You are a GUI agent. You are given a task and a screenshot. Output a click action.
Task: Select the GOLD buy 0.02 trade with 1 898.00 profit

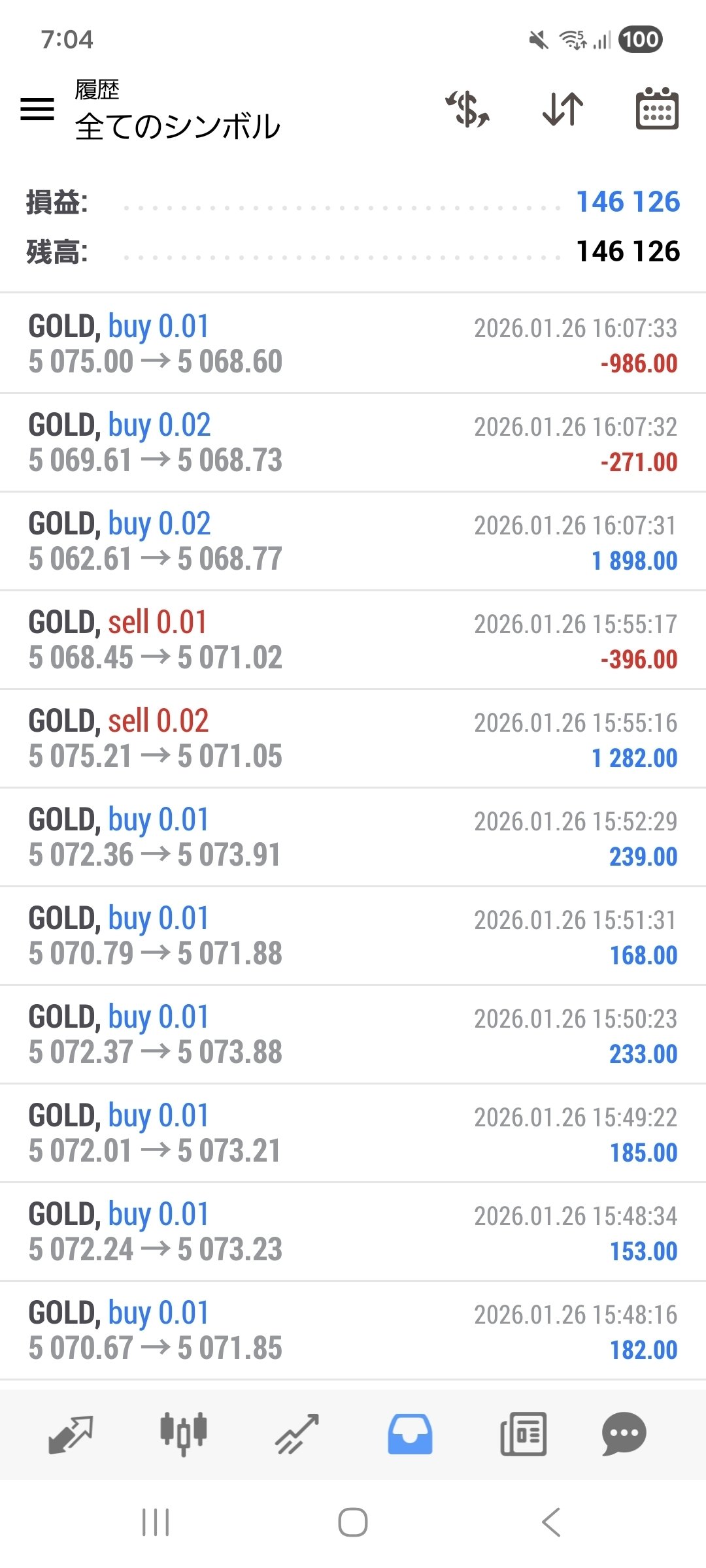pos(353,540)
